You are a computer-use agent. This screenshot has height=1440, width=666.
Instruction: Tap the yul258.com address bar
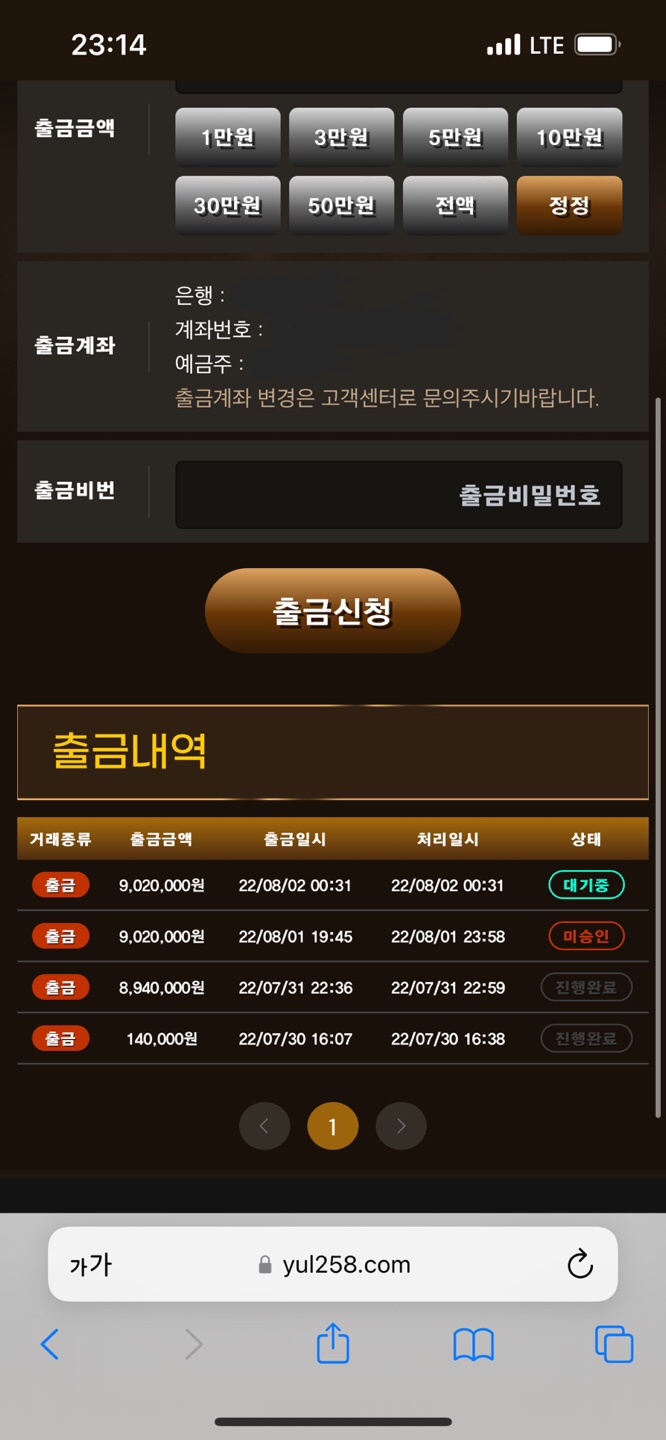pos(335,1265)
